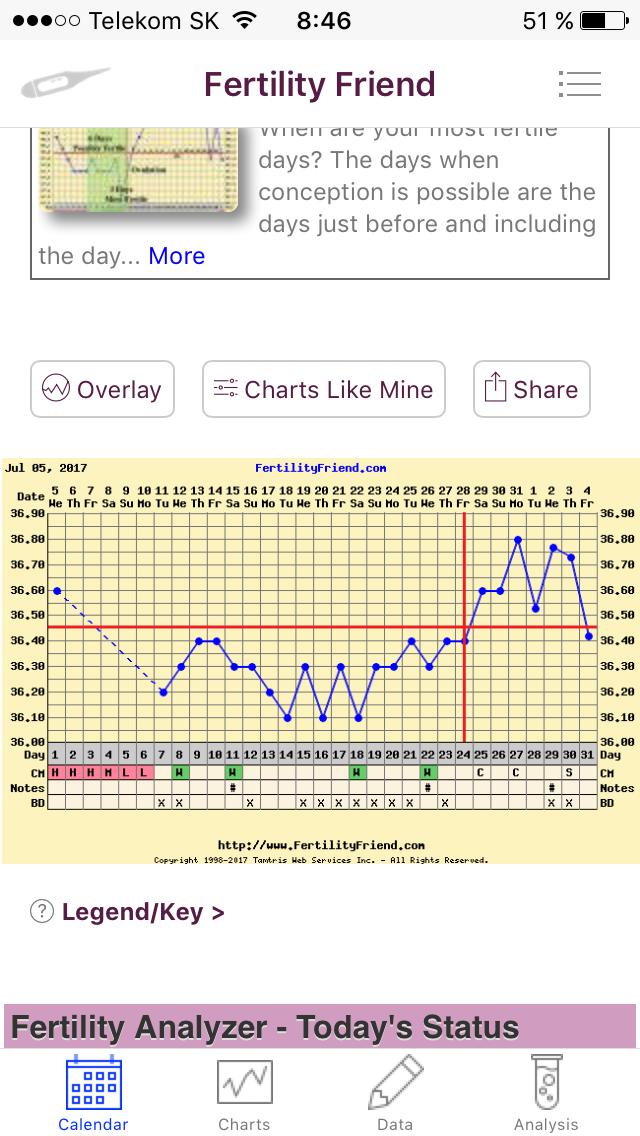Open Charts Like Mine
Screen dimensions: 640x1136
tap(324, 389)
